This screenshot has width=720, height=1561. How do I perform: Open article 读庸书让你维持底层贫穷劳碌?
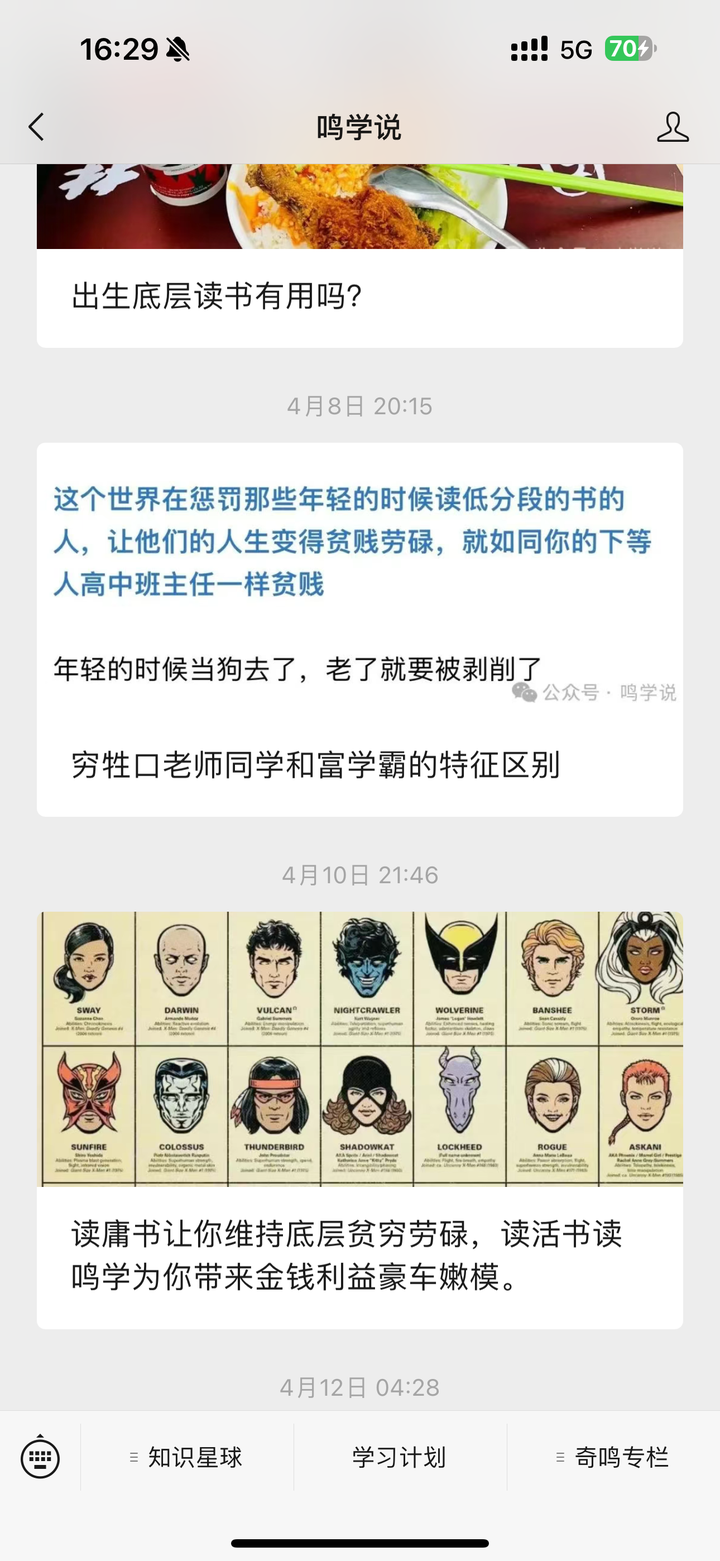tap(347, 1255)
